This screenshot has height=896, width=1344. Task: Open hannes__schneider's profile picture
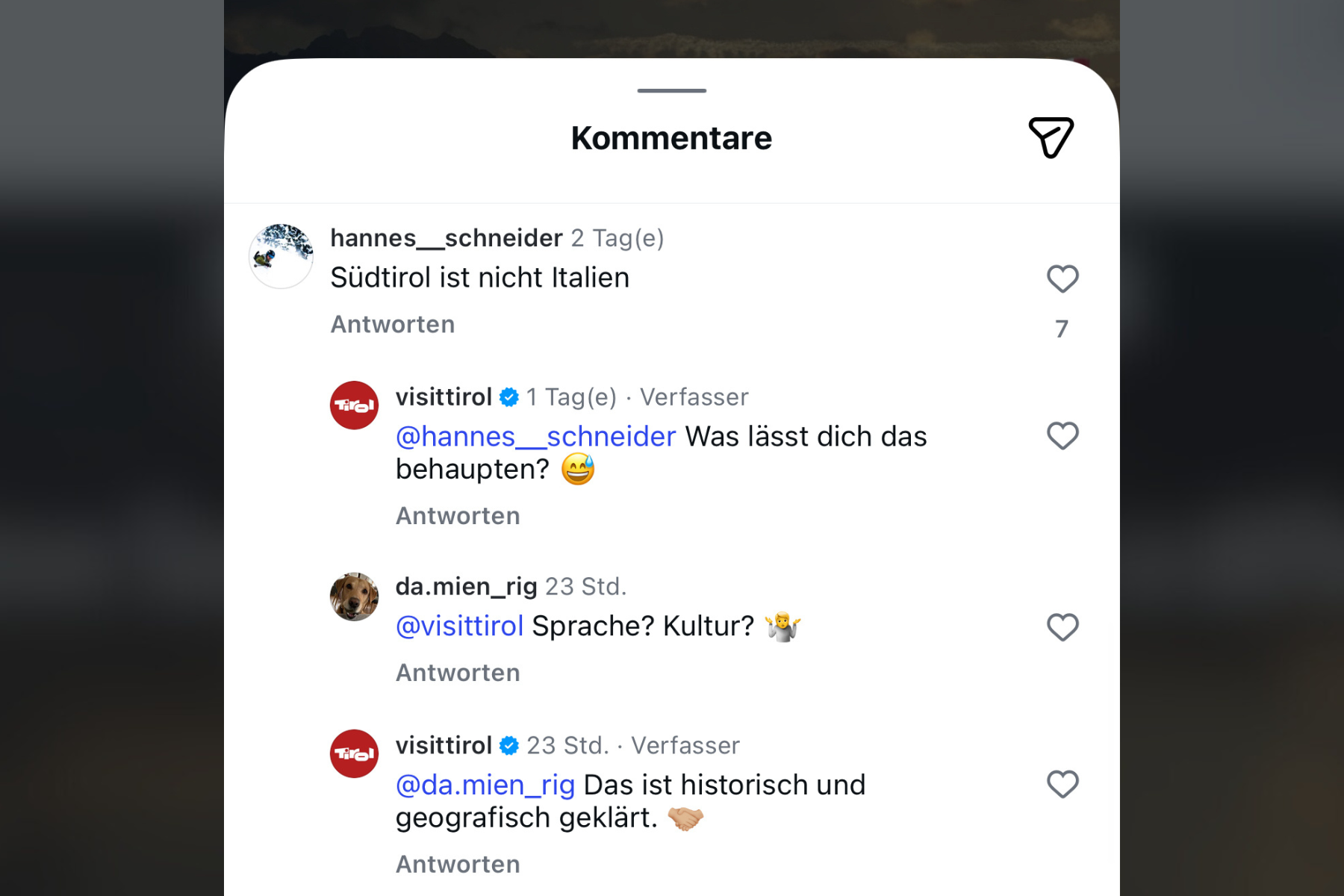tap(281, 256)
